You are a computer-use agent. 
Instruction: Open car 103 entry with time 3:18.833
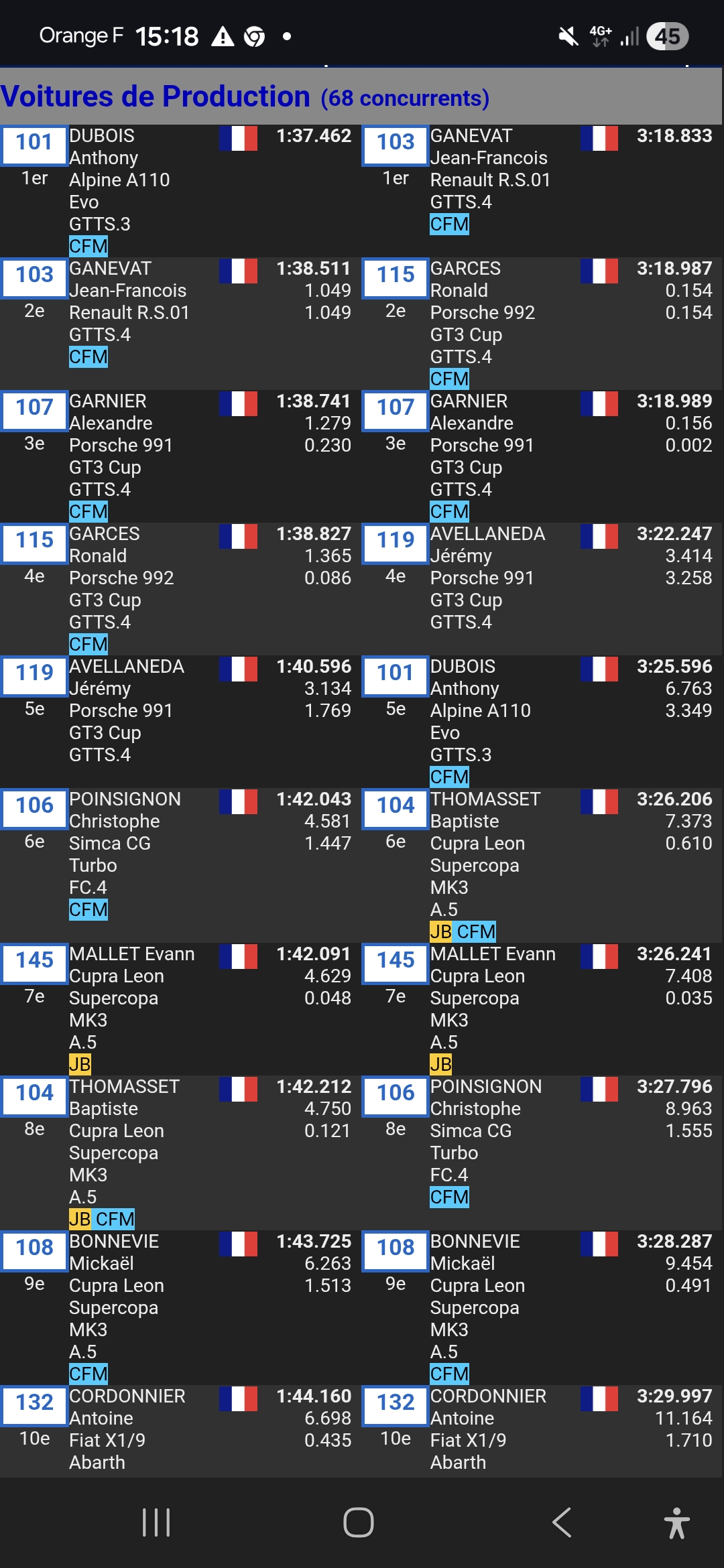(396, 143)
